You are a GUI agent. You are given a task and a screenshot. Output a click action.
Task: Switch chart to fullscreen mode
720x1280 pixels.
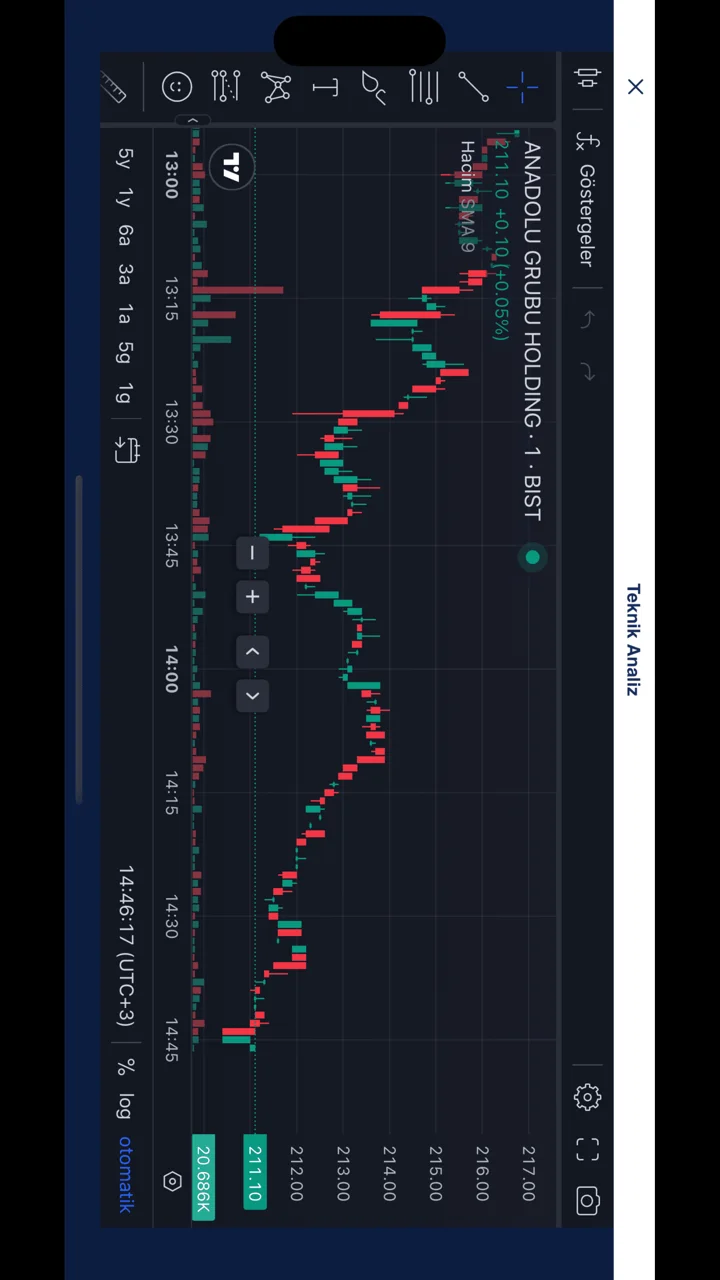click(587, 1150)
